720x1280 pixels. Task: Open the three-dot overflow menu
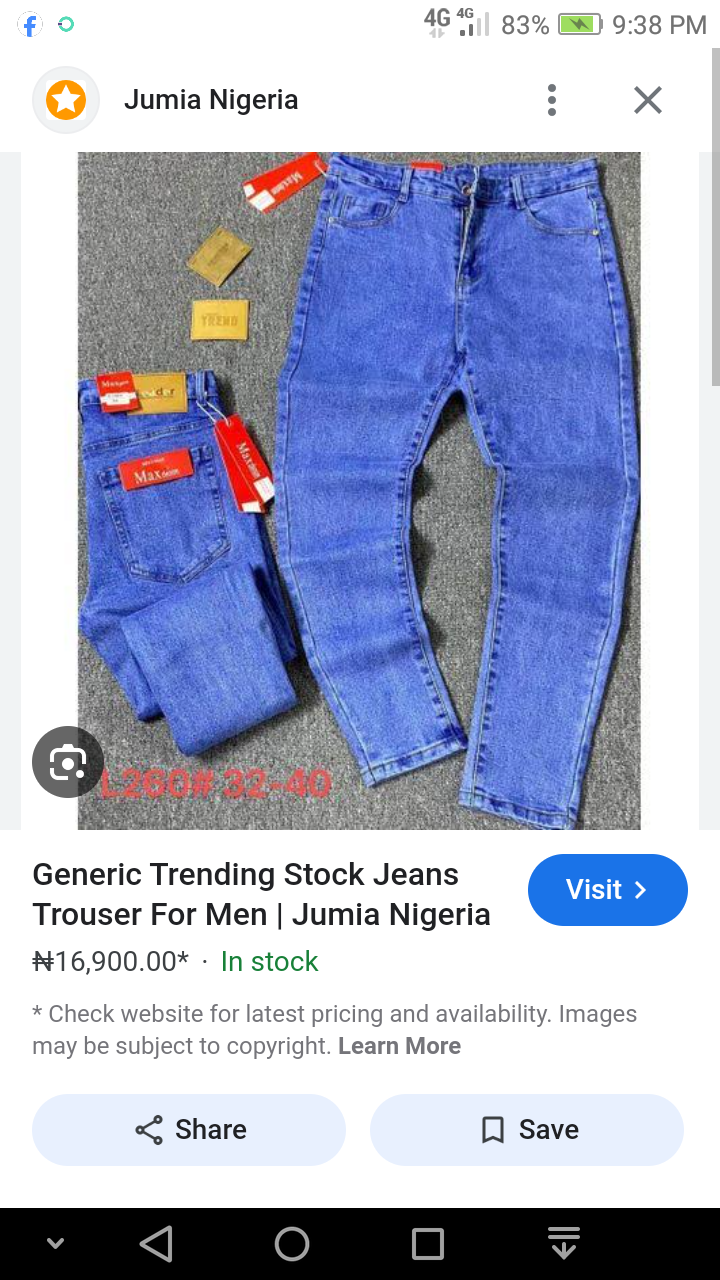pyautogui.click(x=551, y=100)
